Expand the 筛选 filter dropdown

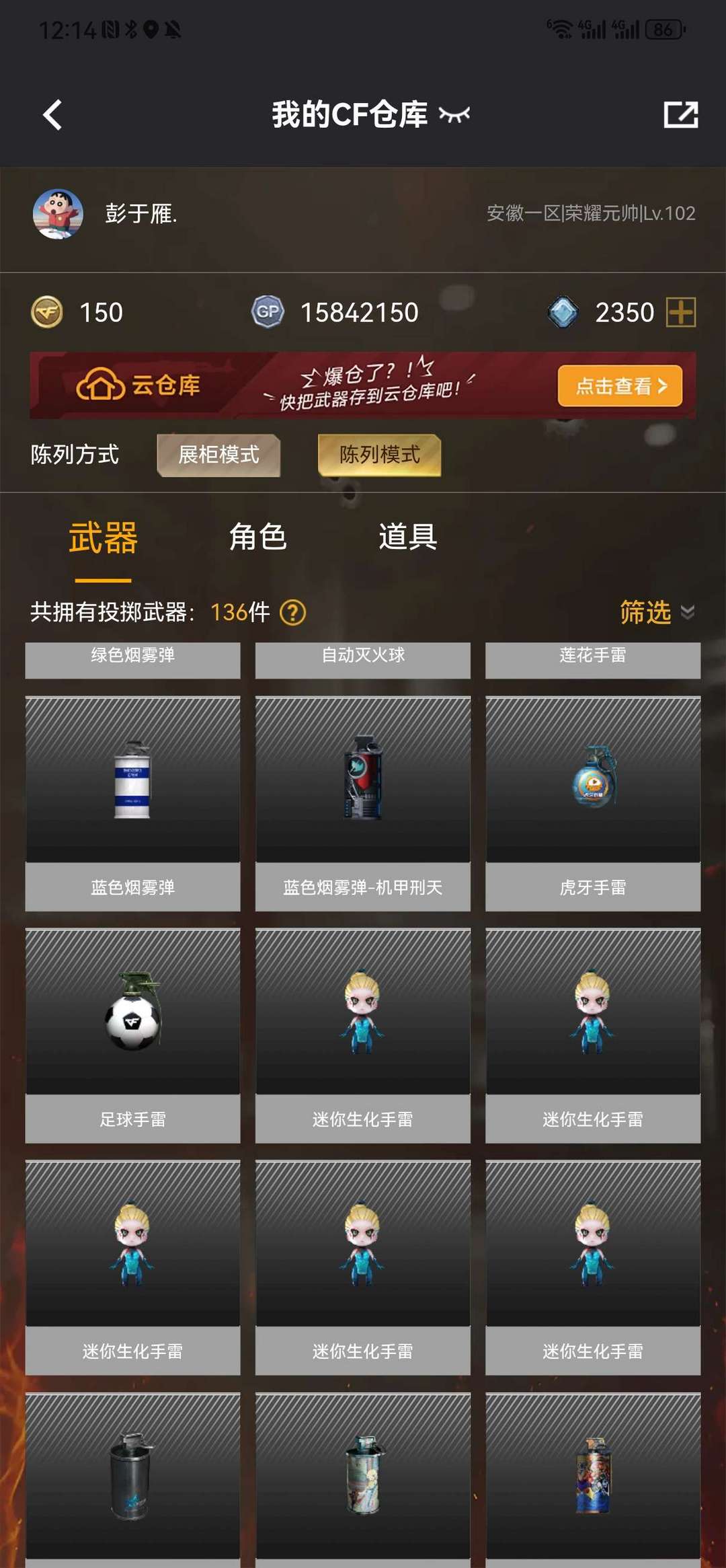point(657,612)
